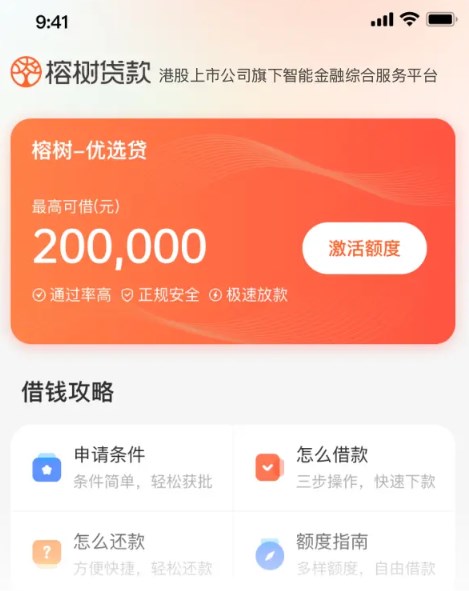
Task: Tap the 激活额度 button
Action: pyautogui.click(x=364, y=248)
